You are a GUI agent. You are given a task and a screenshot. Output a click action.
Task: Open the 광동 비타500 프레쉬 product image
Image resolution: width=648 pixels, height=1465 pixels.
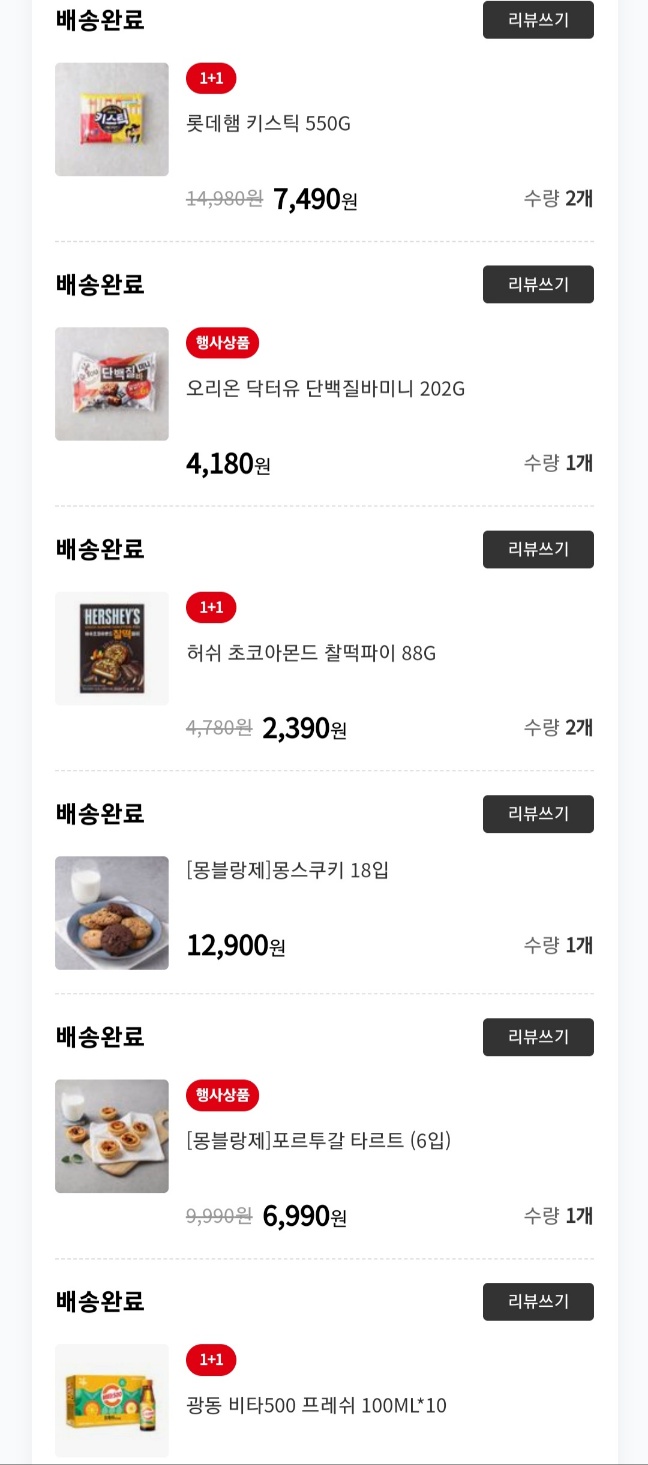[x=112, y=1400]
